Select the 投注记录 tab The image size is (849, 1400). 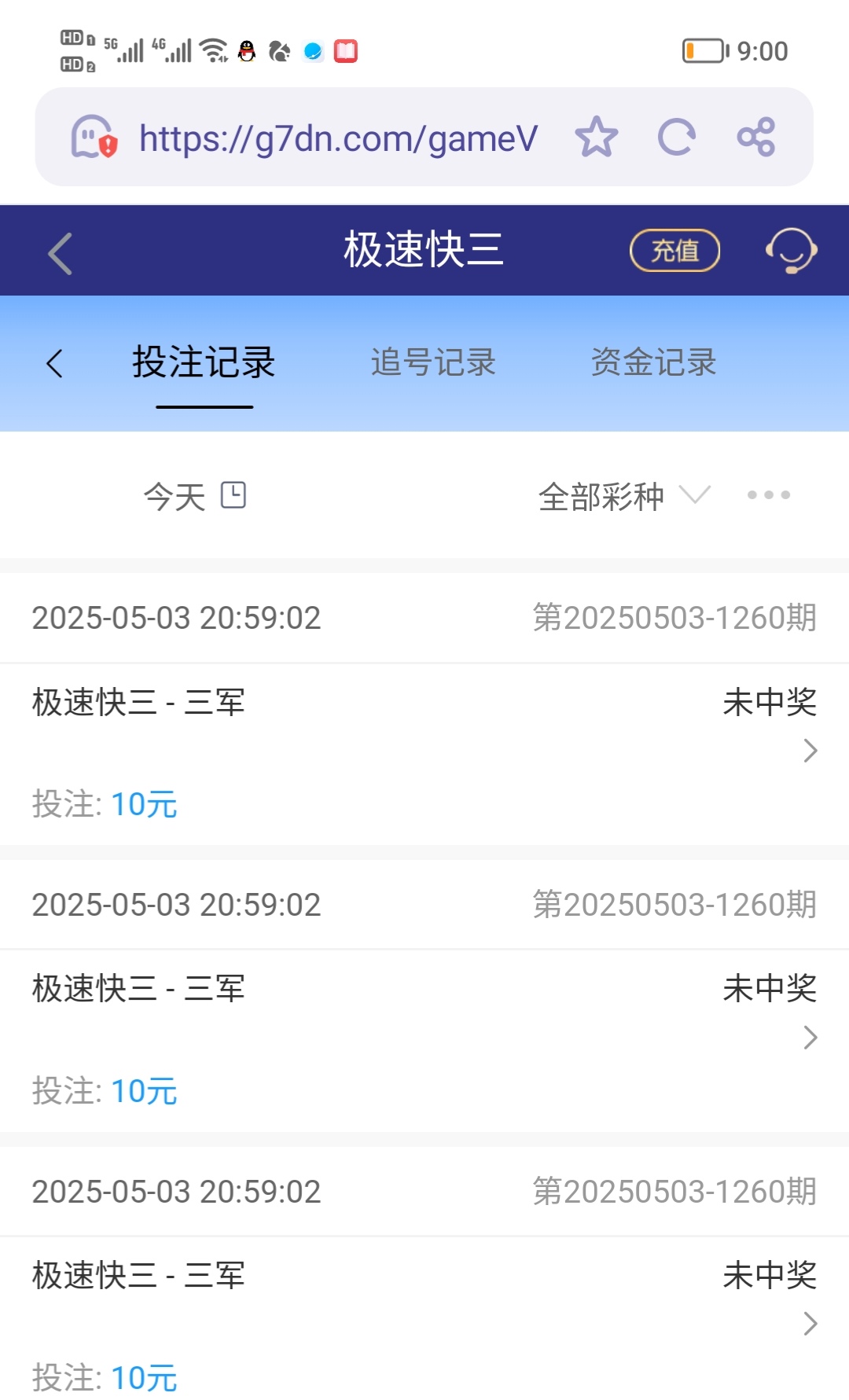tap(204, 363)
